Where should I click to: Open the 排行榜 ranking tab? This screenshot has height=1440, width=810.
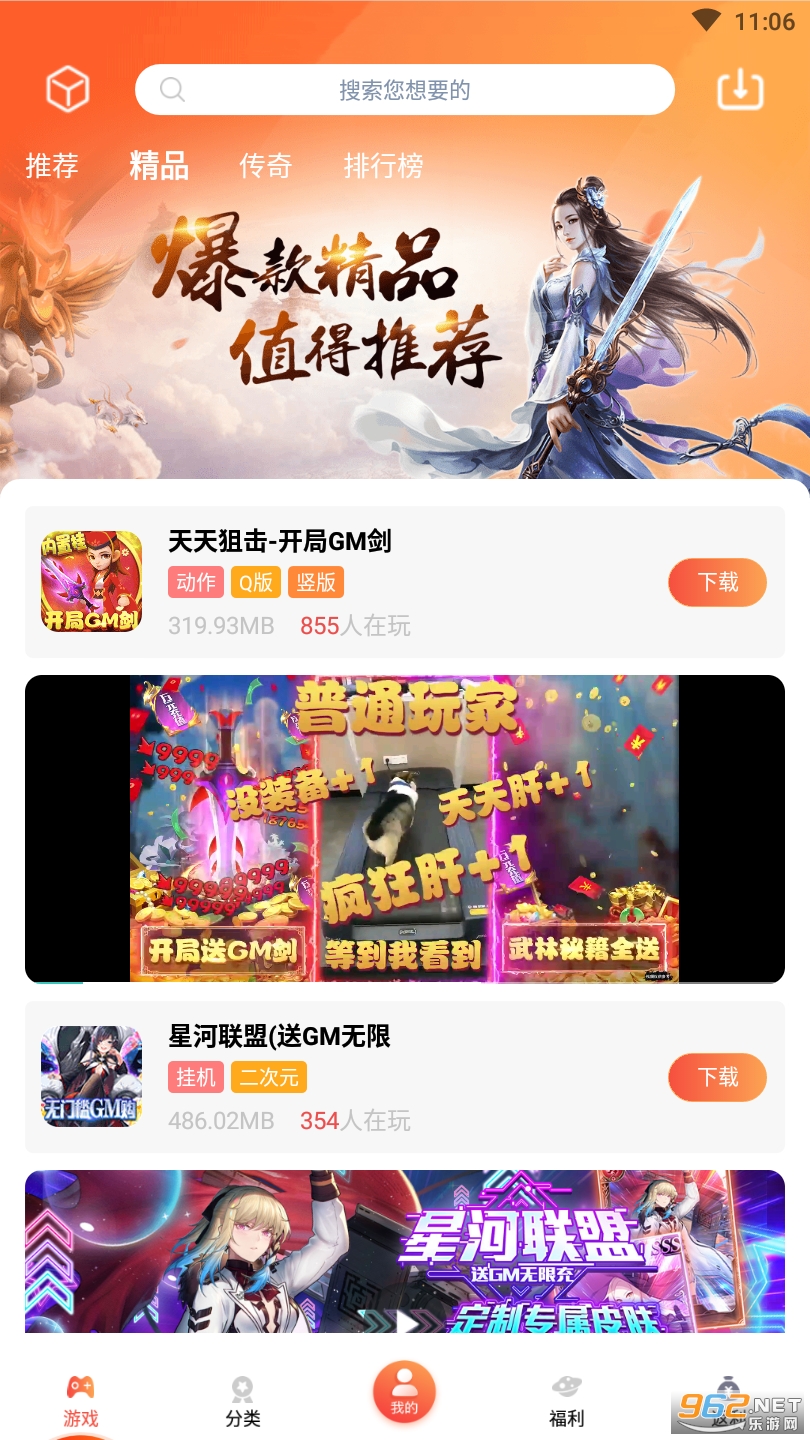click(384, 166)
